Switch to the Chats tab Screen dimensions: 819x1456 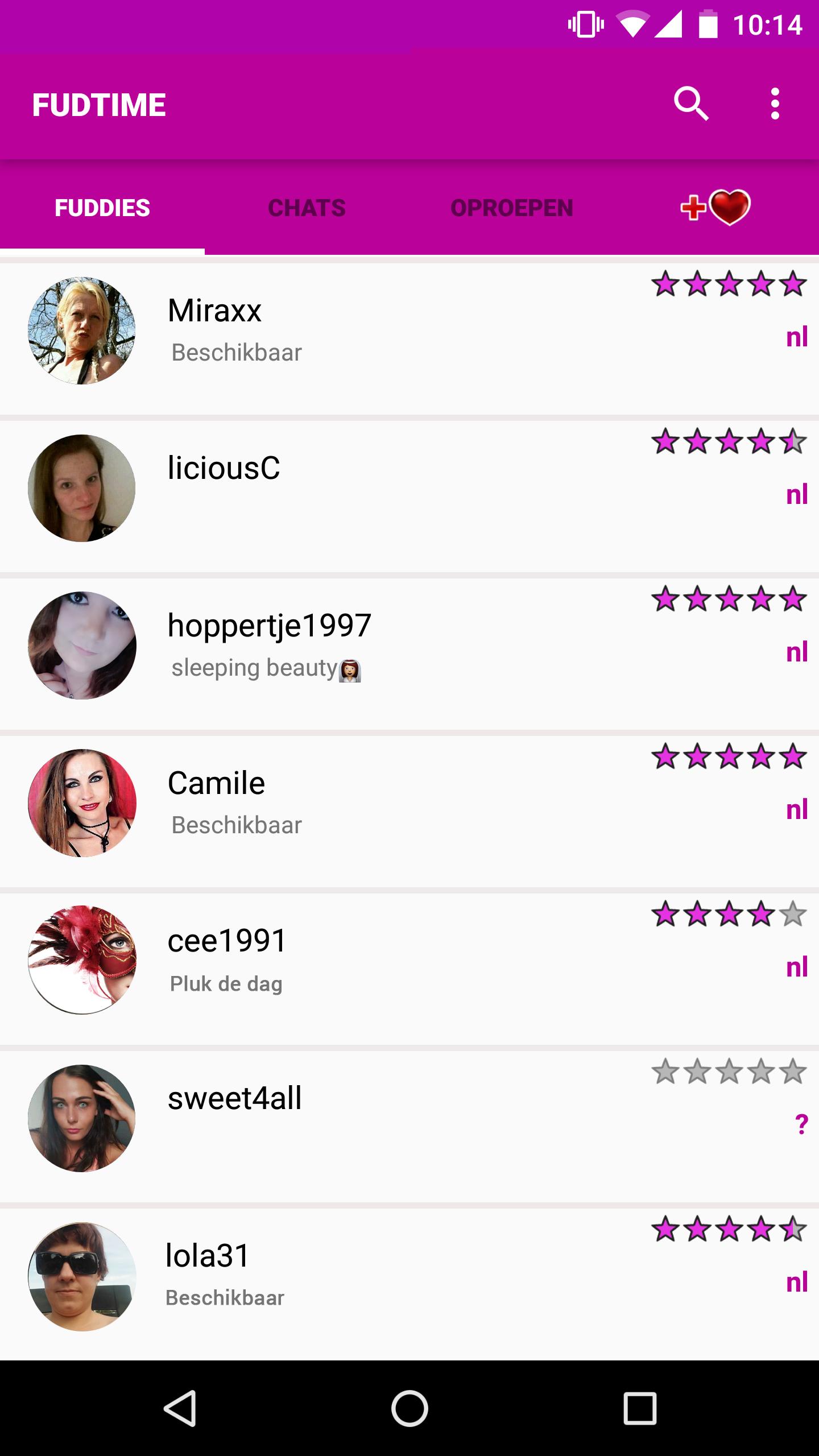[307, 208]
